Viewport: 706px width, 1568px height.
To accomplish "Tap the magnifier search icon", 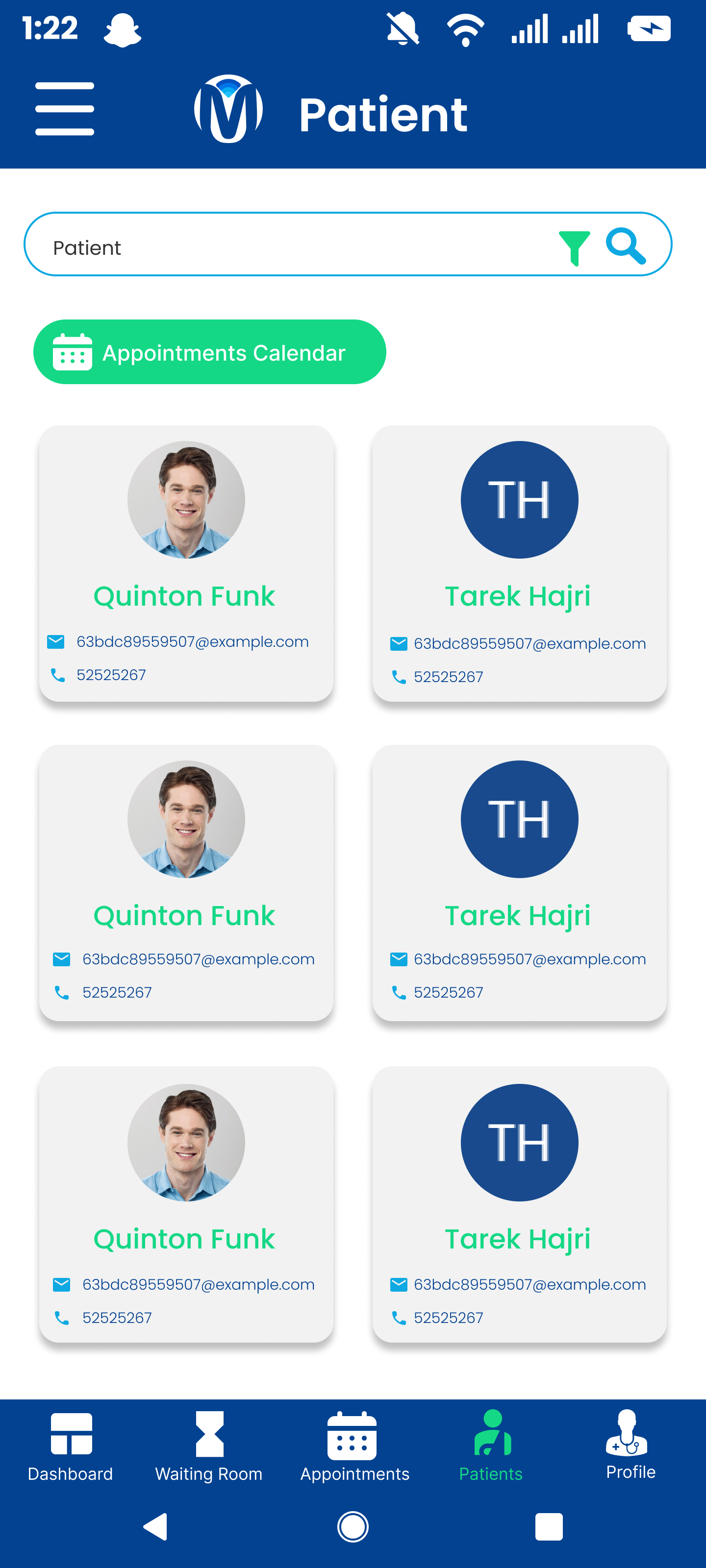I will point(626,246).
